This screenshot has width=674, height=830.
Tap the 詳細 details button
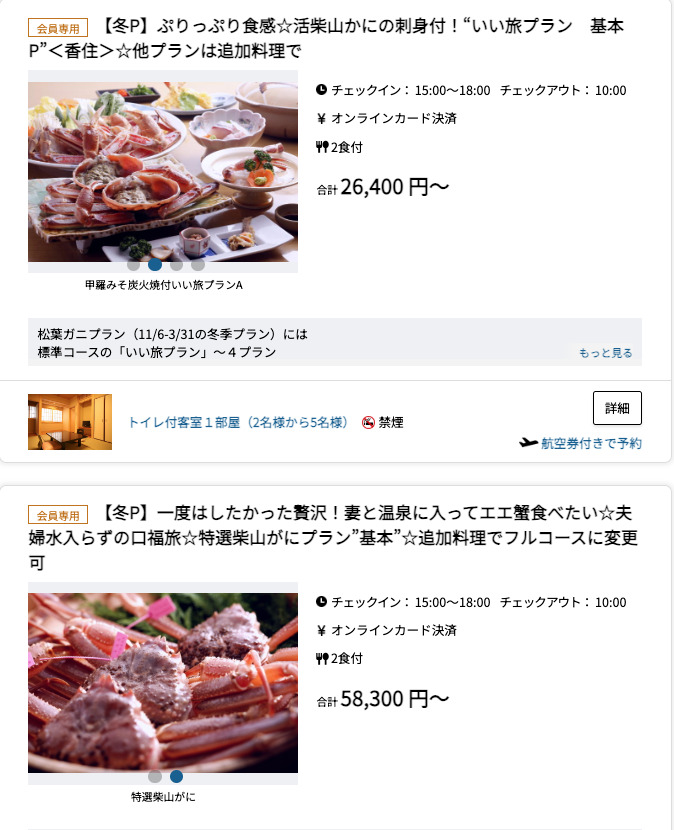click(617, 408)
